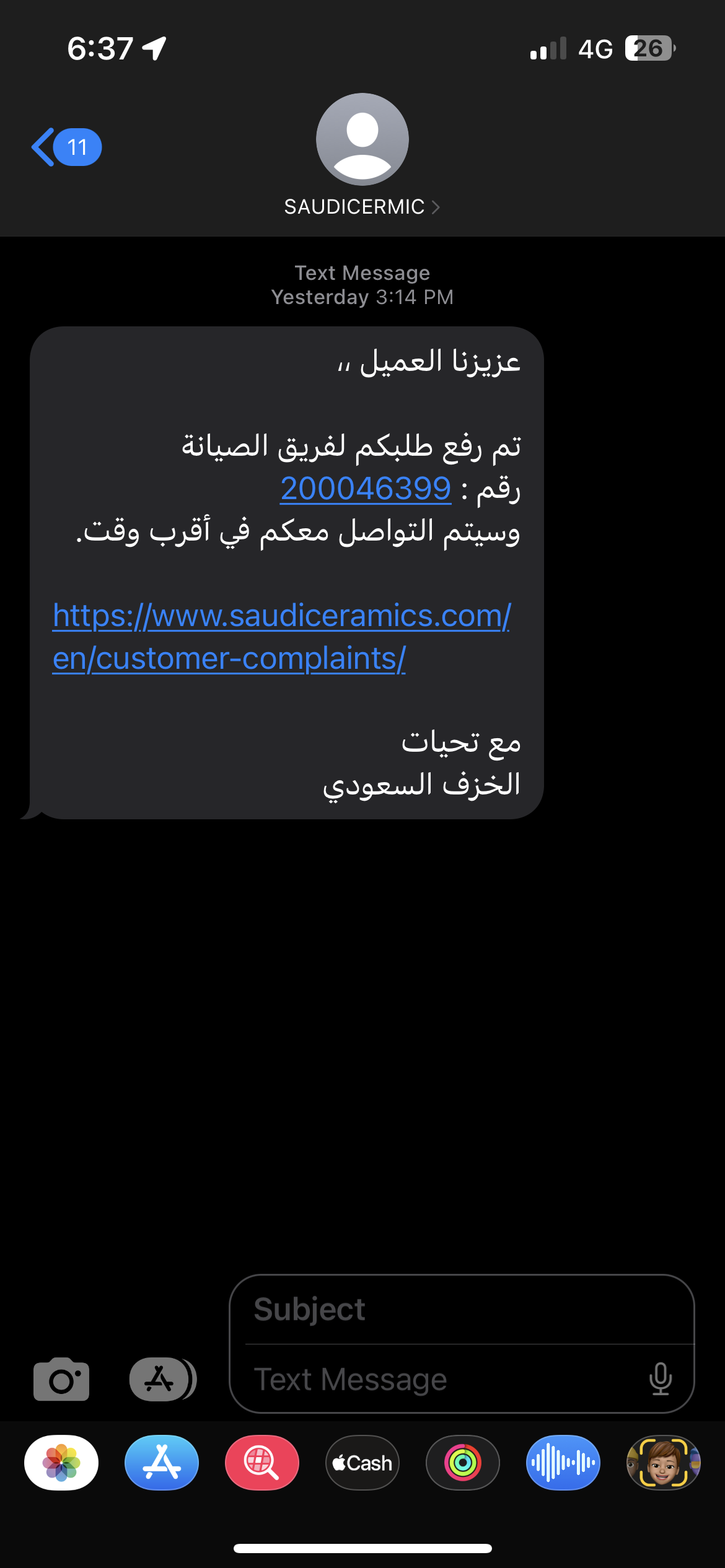Open the Memoji stickers app

pyautogui.click(x=664, y=1463)
